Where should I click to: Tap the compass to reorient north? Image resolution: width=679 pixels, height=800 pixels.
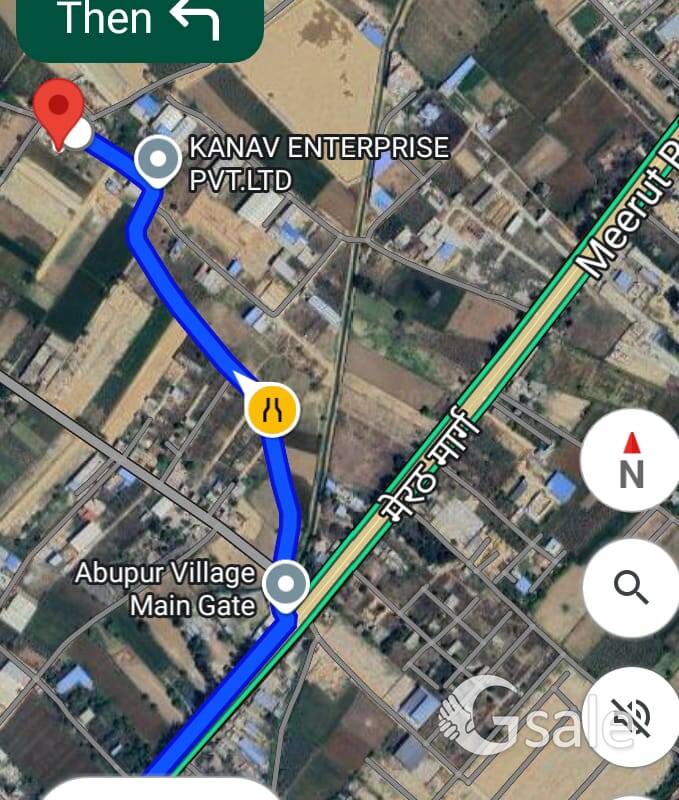point(630,461)
